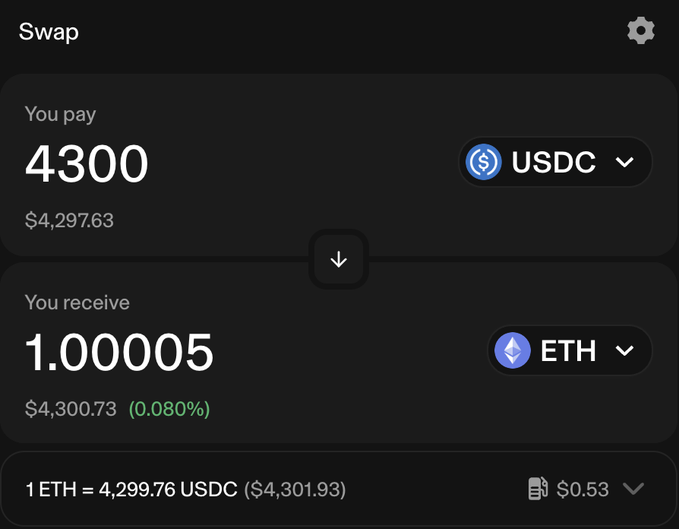Flip swap direction with the arrow
The height and width of the screenshot is (529, 679).
coord(339,260)
